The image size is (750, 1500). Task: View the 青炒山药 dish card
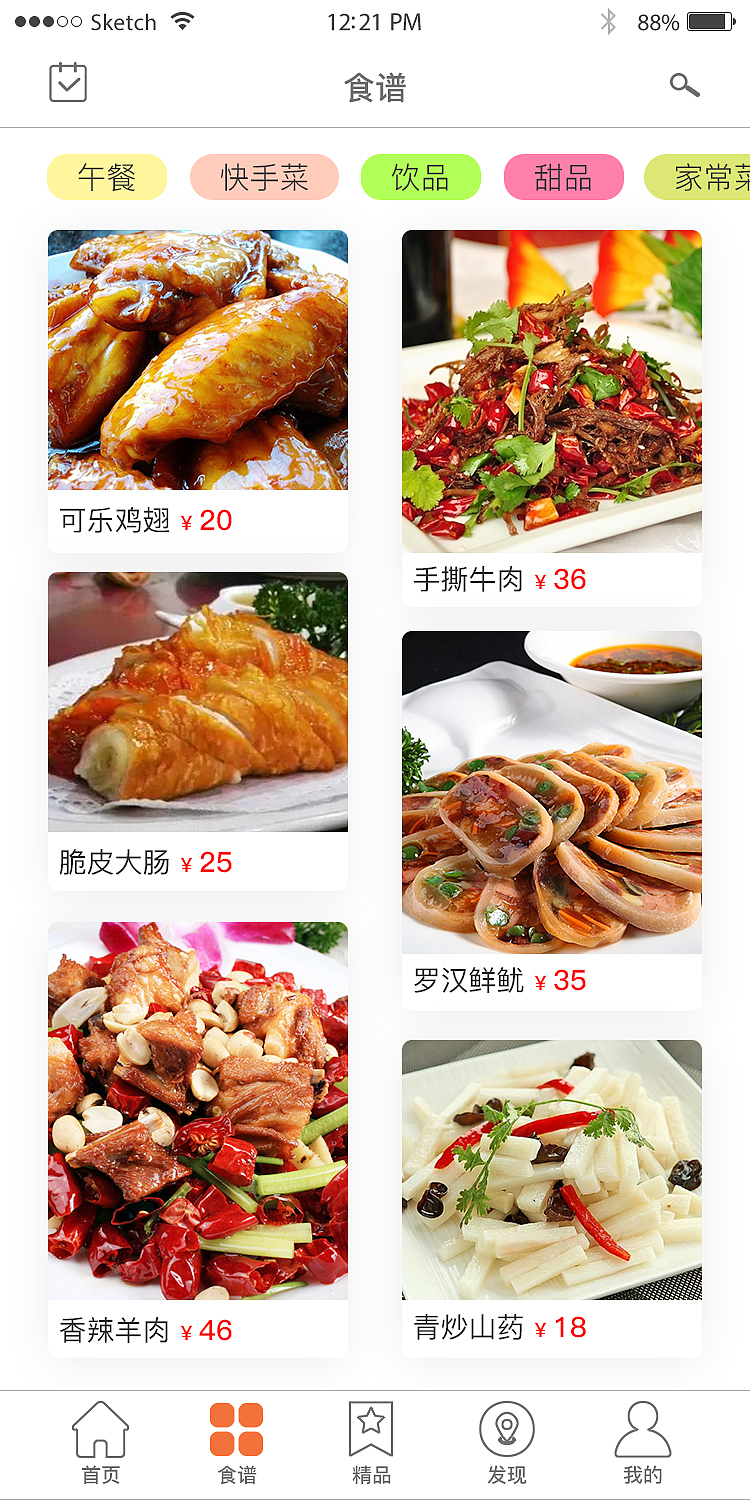point(552,1198)
